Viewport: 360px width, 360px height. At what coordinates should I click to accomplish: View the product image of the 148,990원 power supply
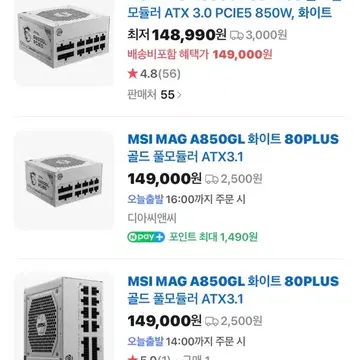click(x=64, y=41)
